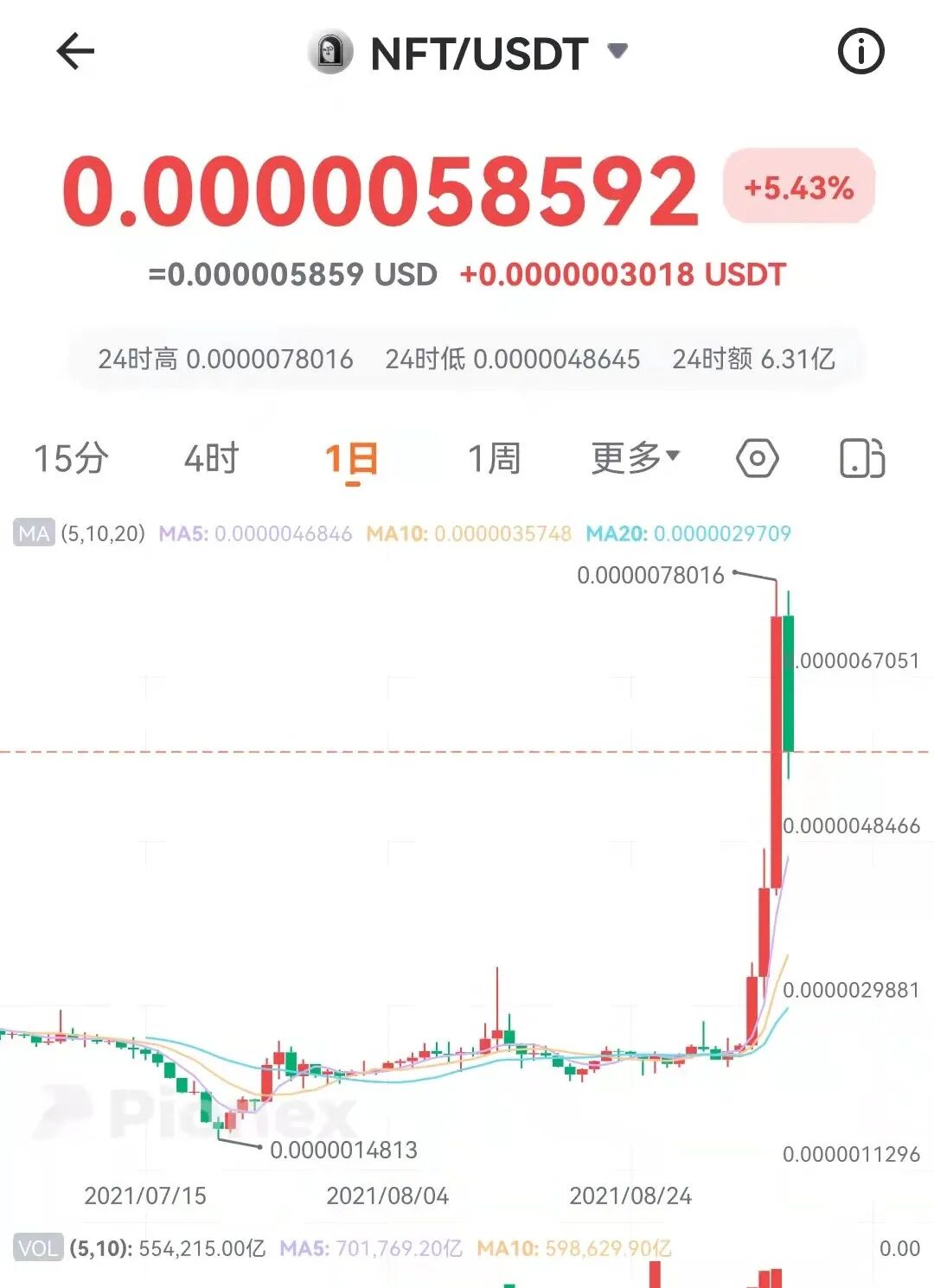Tap the VOL indicator label
The width and height of the screenshot is (934, 1288).
(38, 1248)
